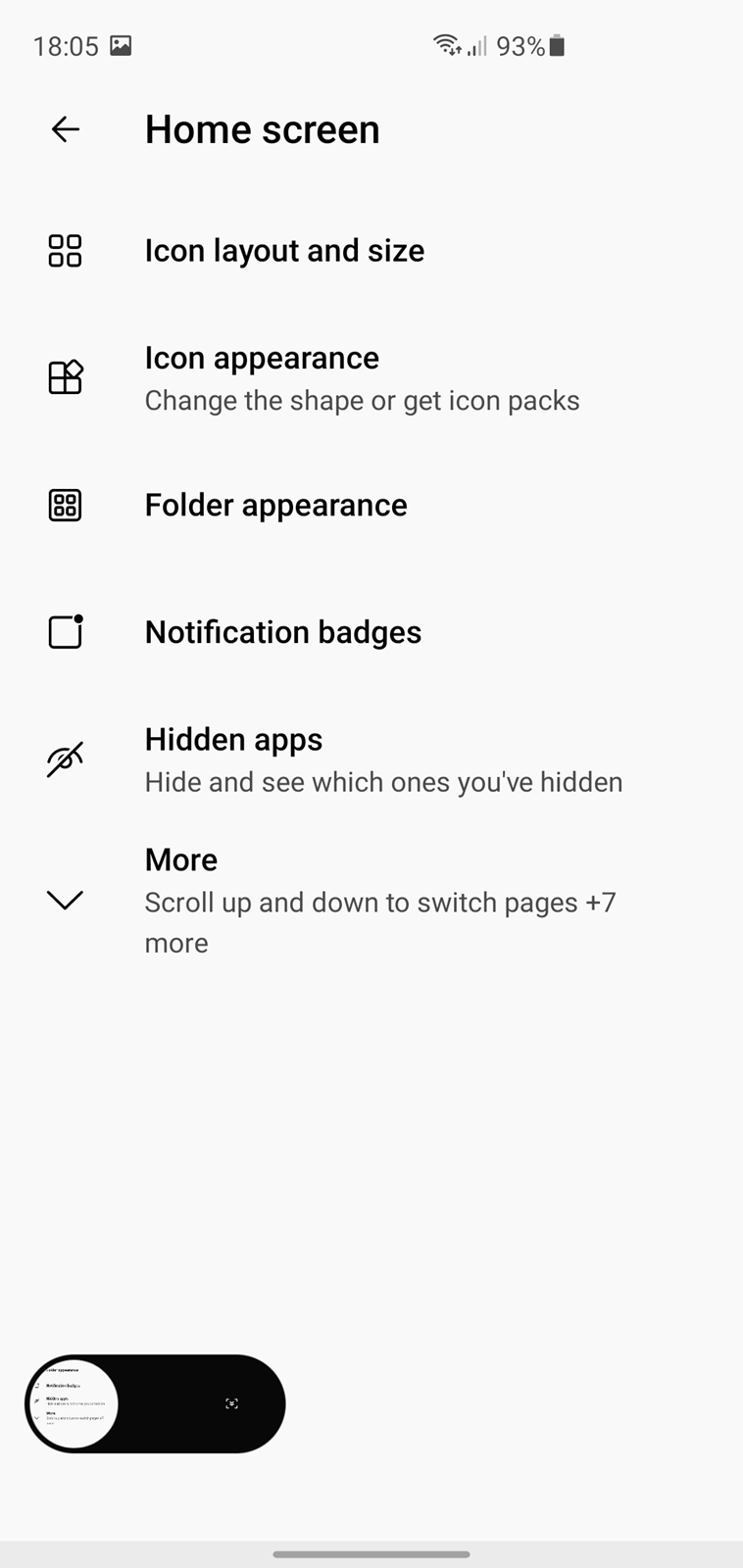The image size is (743, 1568).
Task: Open Notification badges settings
Action: [x=371, y=632]
